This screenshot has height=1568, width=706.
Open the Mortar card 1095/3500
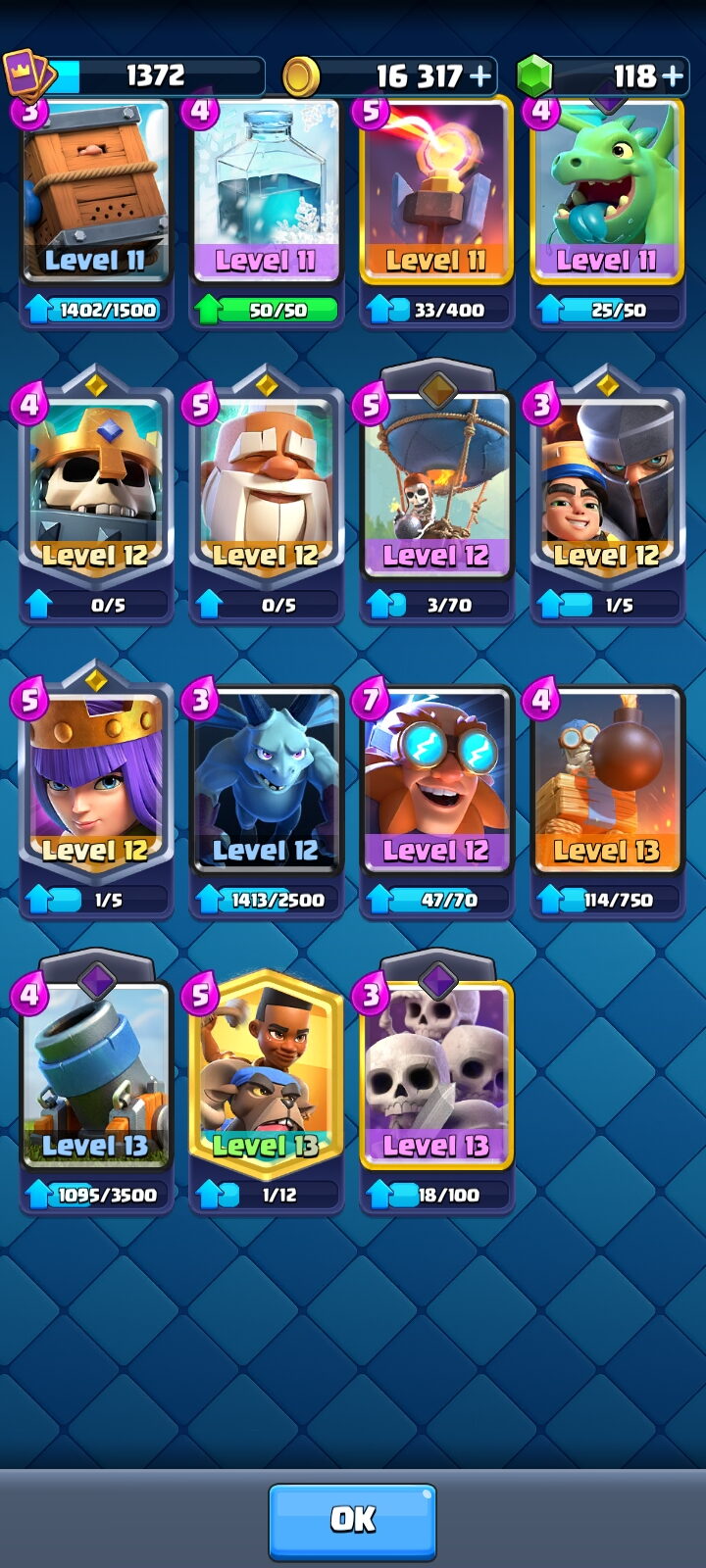pos(96,1090)
